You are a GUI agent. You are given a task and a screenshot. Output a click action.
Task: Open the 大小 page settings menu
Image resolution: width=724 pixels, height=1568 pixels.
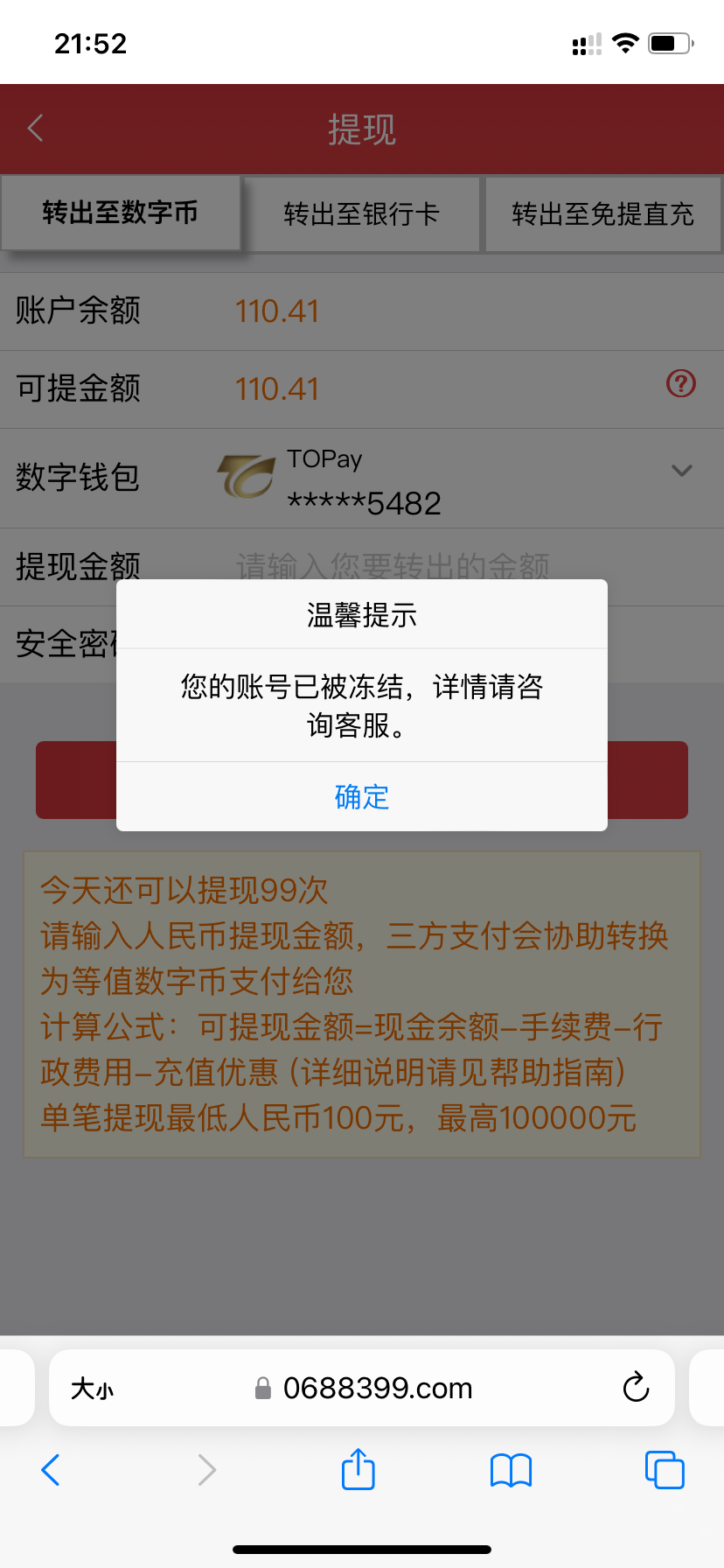click(x=92, y=1389)
